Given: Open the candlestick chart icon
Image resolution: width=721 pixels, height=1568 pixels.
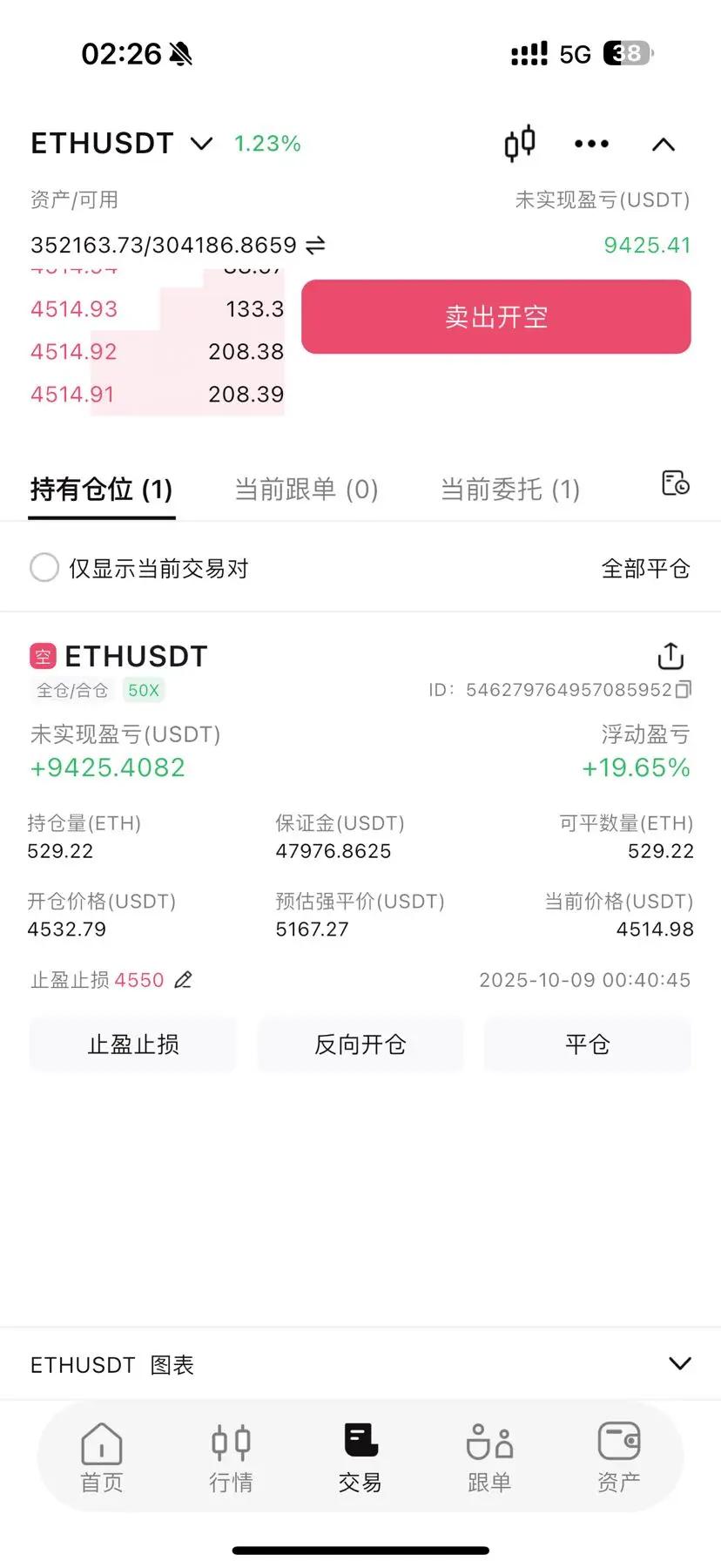Looking at the screenshot, I should coord(520,144).
